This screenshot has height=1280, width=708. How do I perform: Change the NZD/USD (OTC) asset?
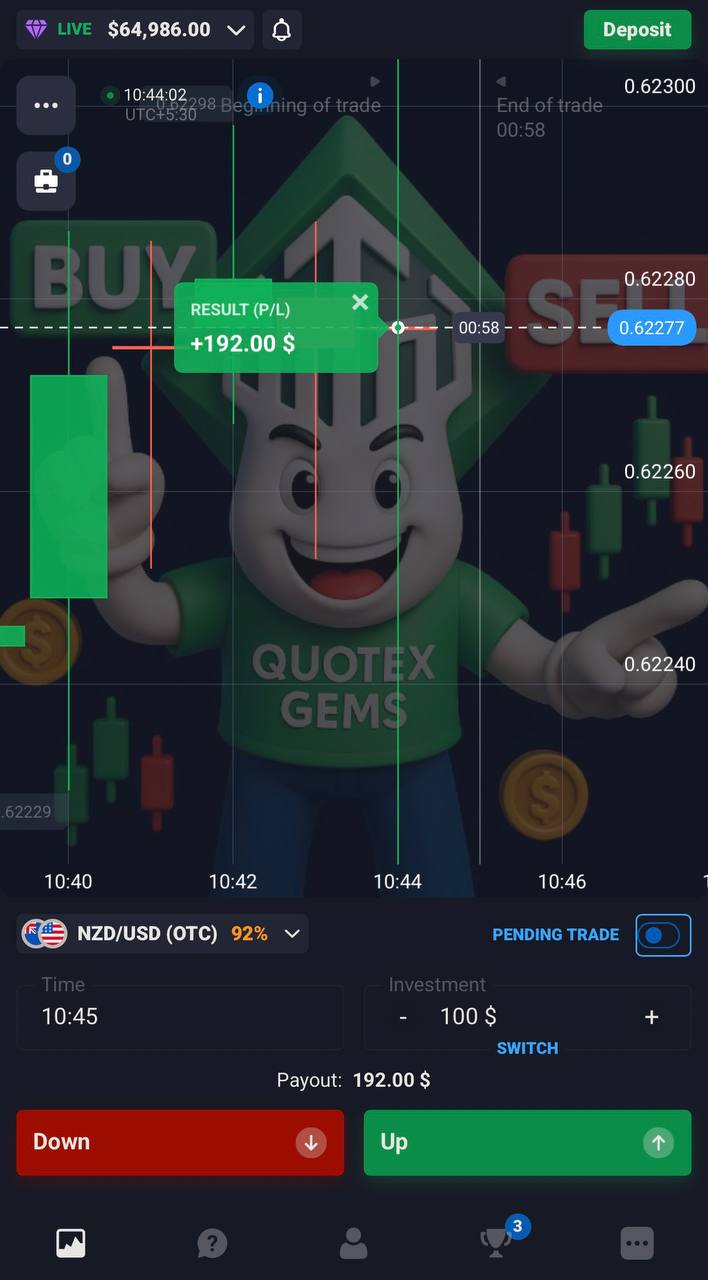[x=164, y=934]
